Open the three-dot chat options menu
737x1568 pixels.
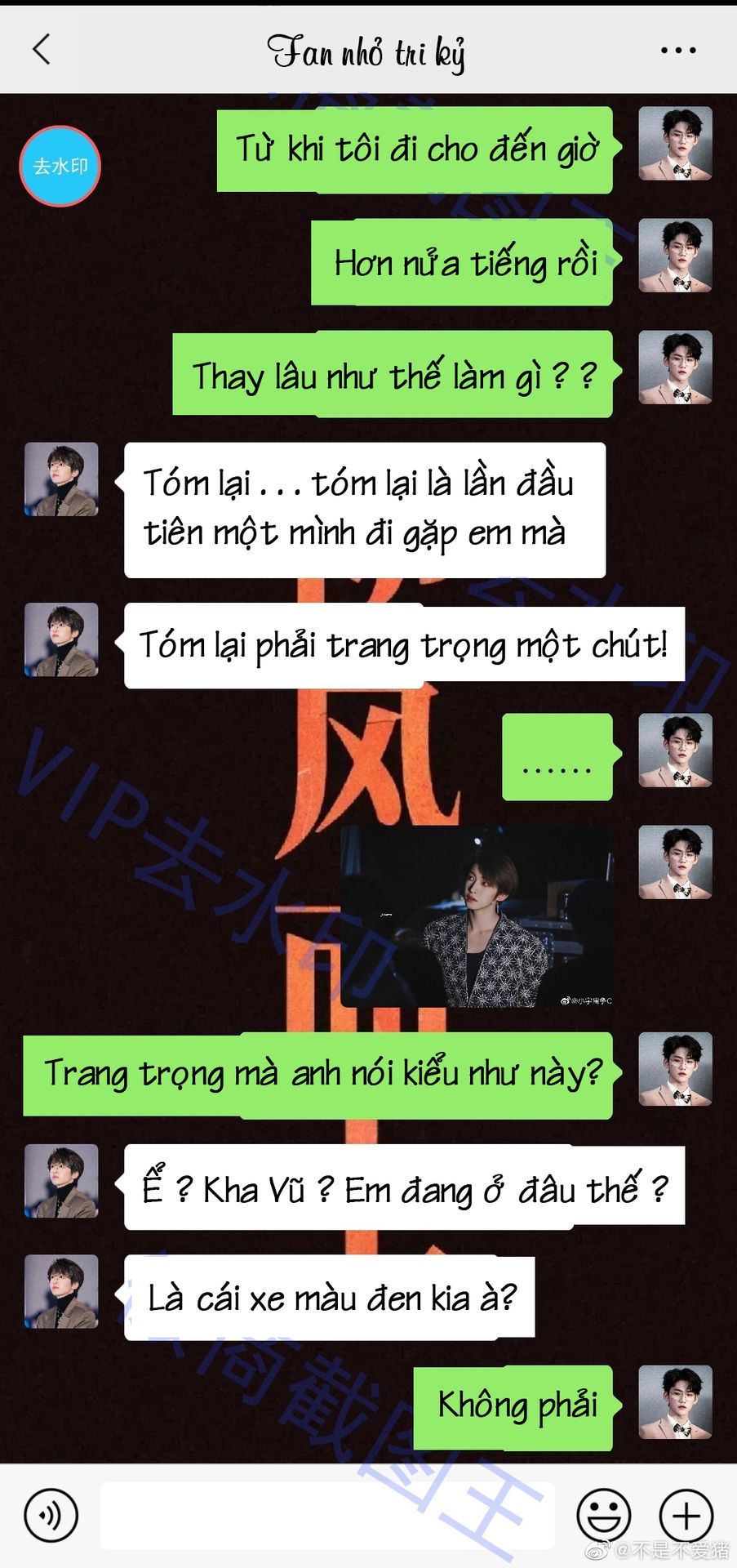(x=677, y=51)
